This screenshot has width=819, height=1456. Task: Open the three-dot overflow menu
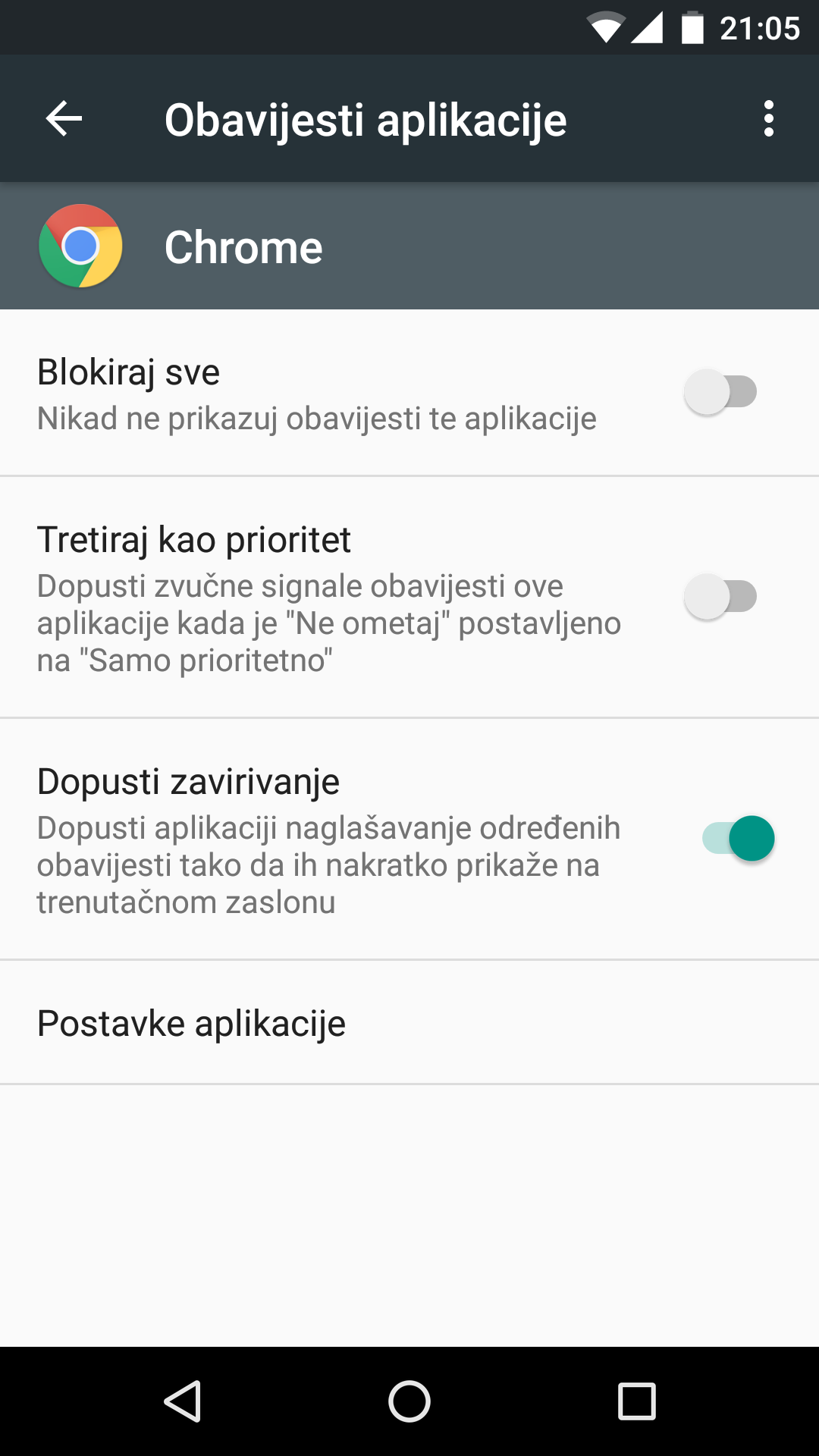coord(768,119)
